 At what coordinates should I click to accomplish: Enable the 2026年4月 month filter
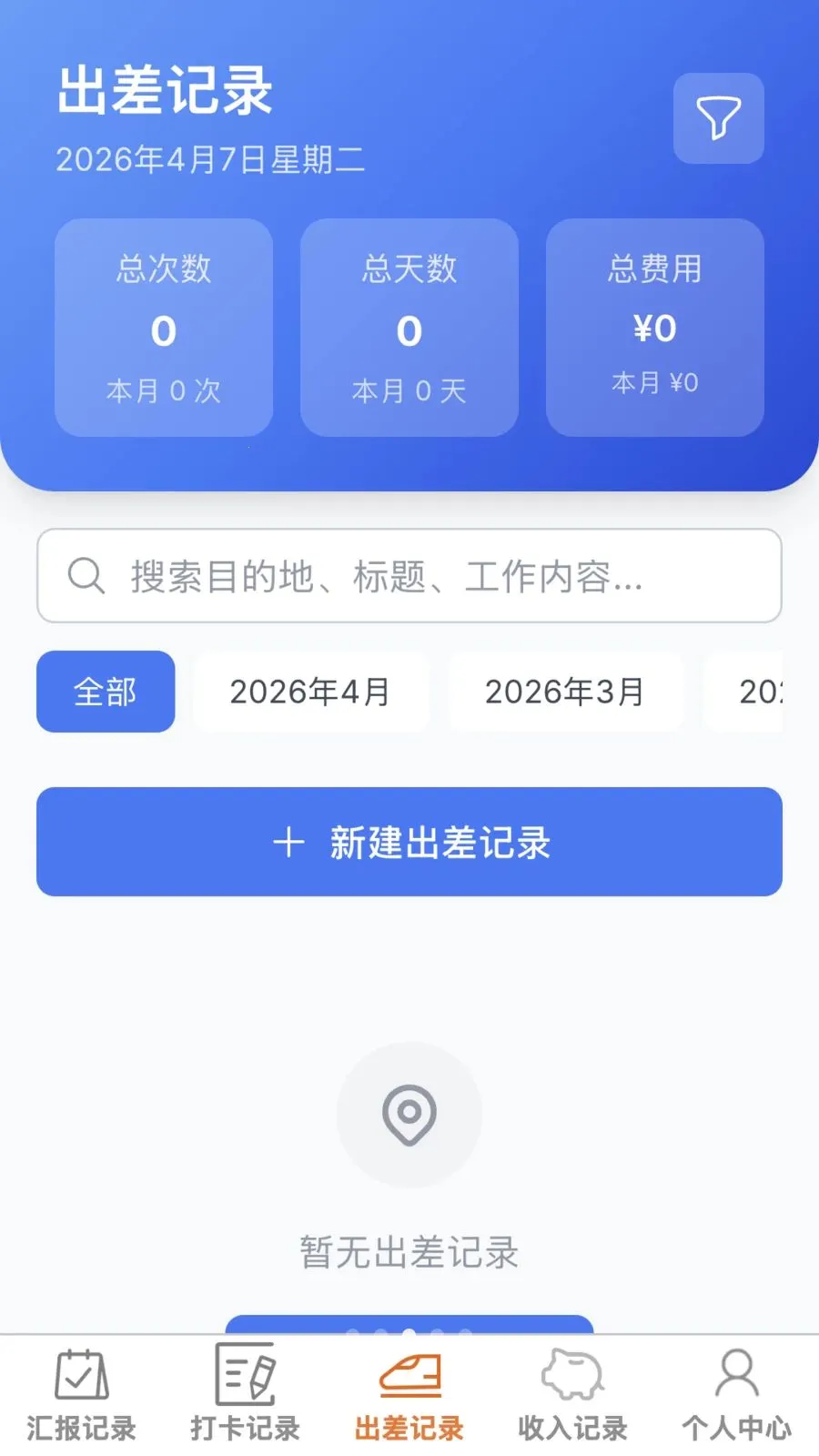[x=311, y=692]
